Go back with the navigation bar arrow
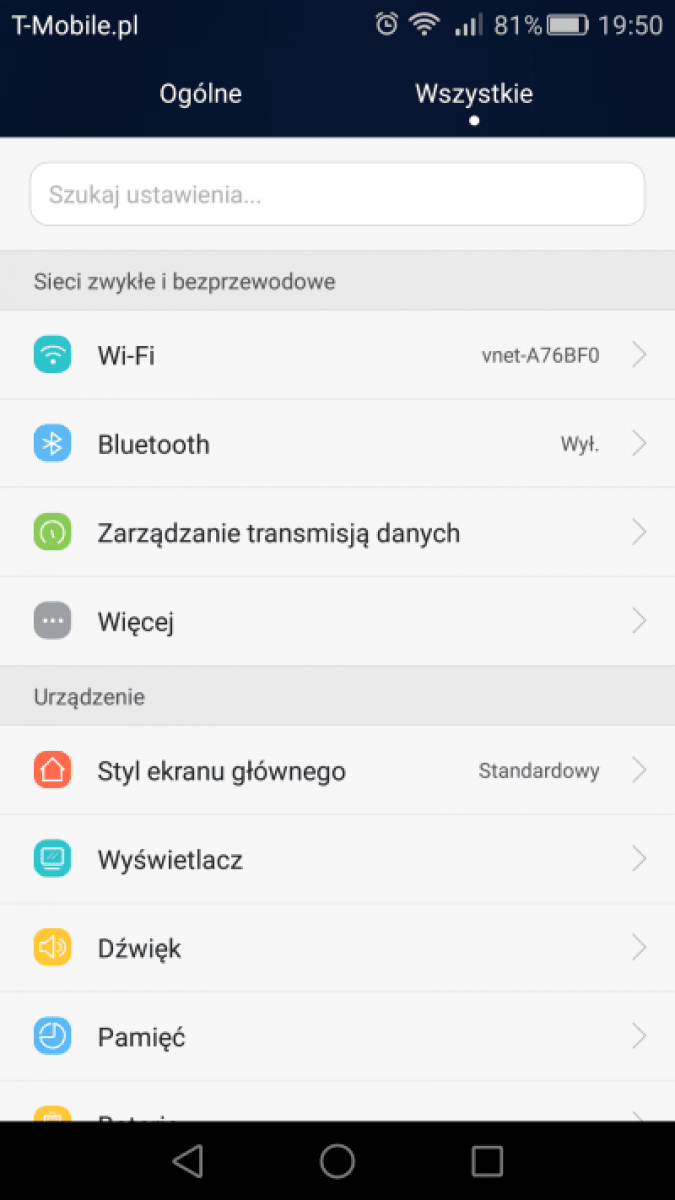The image size is (675, 1200). pos(188,1160)
